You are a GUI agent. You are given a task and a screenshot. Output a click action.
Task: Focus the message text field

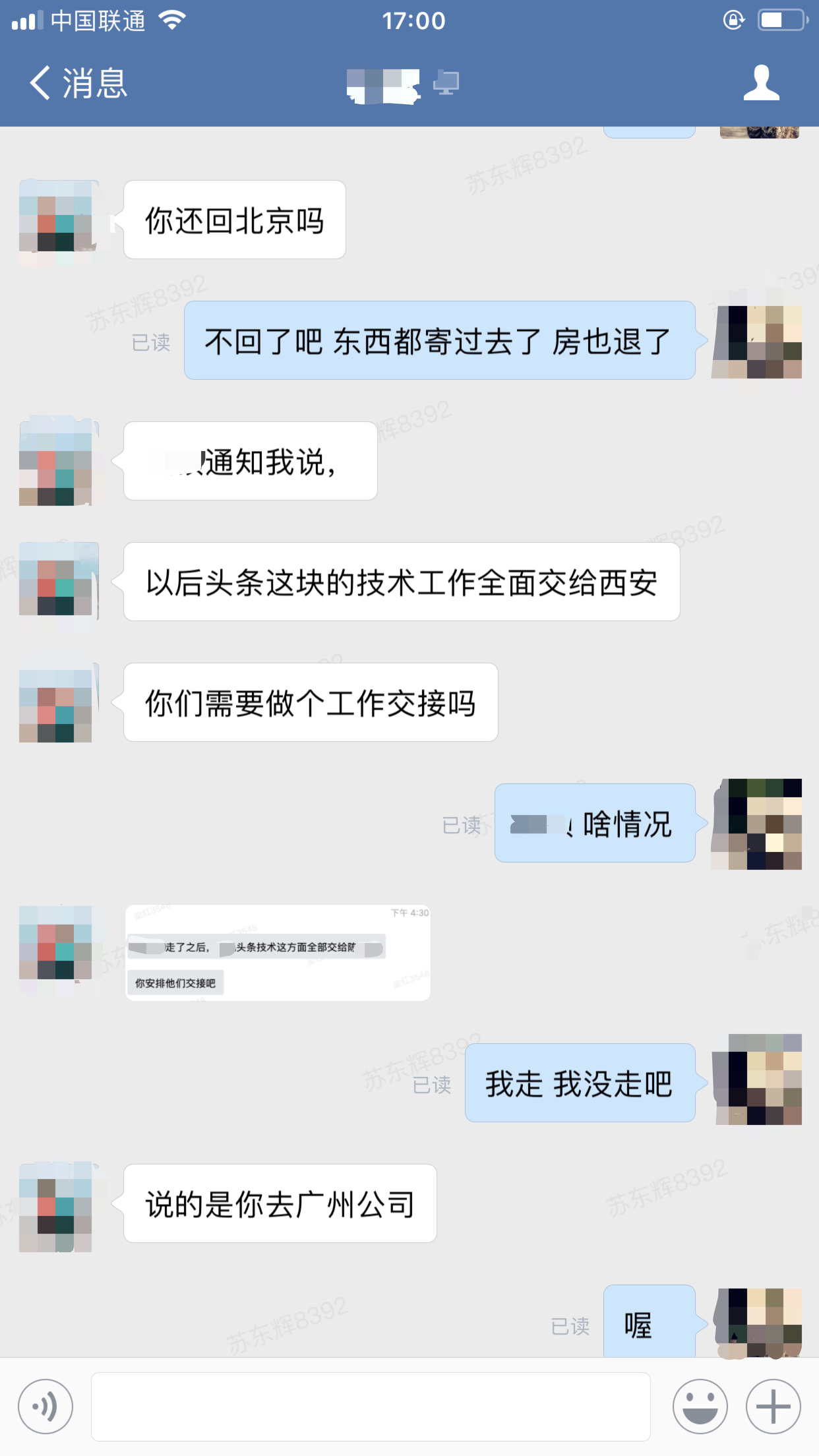370,1407
